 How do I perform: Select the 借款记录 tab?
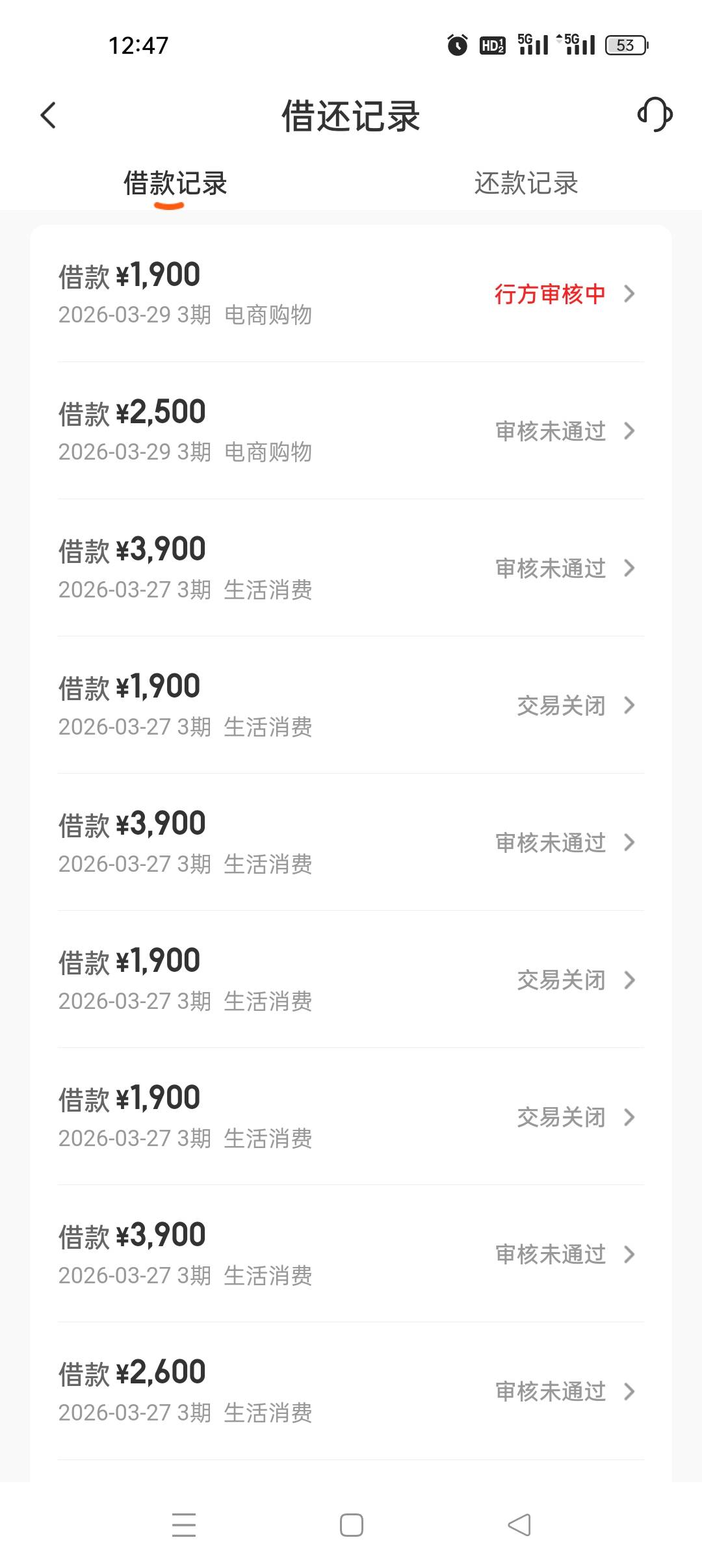tap(175, 183)
